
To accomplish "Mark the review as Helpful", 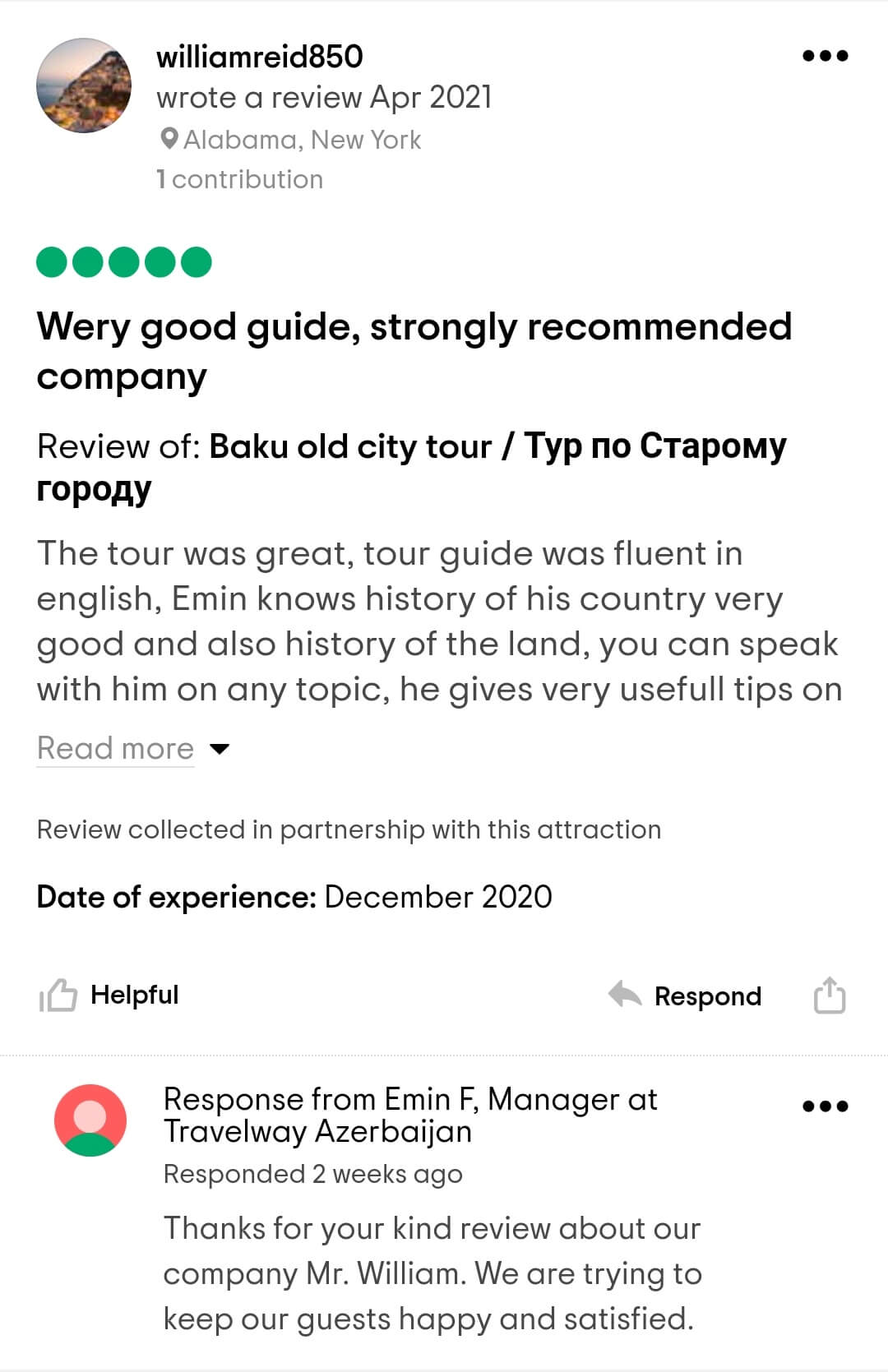I will click(x=109, y=996).
